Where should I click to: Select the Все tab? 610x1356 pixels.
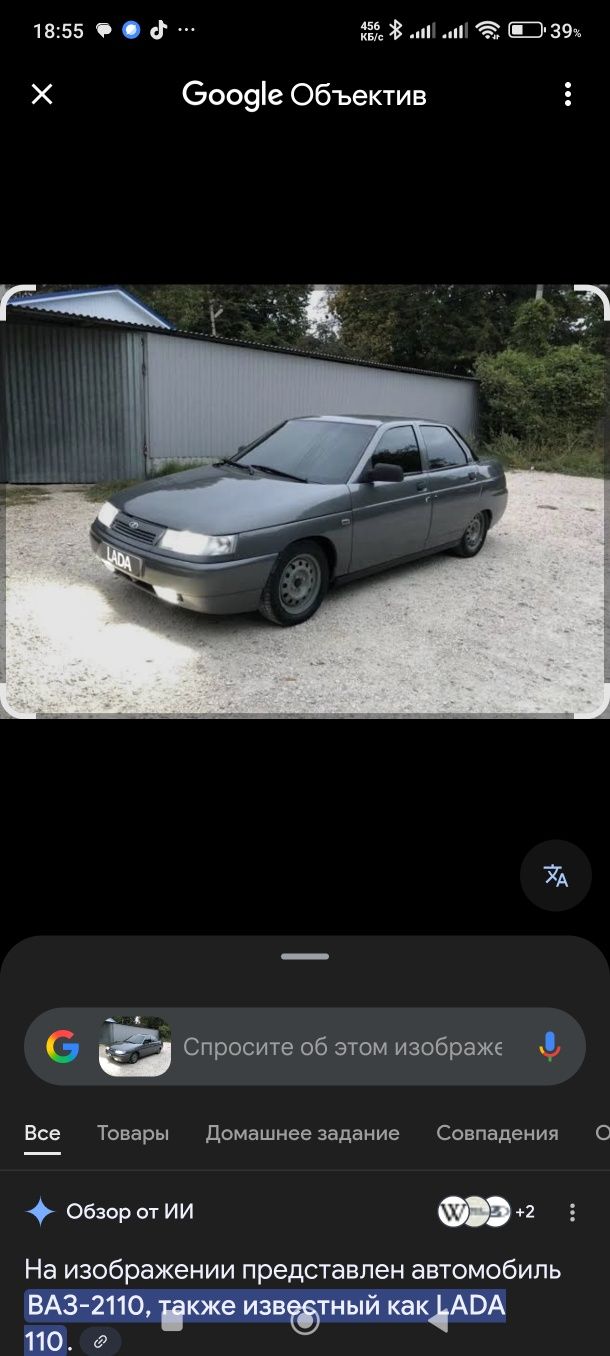click(x=42, y=1133)
